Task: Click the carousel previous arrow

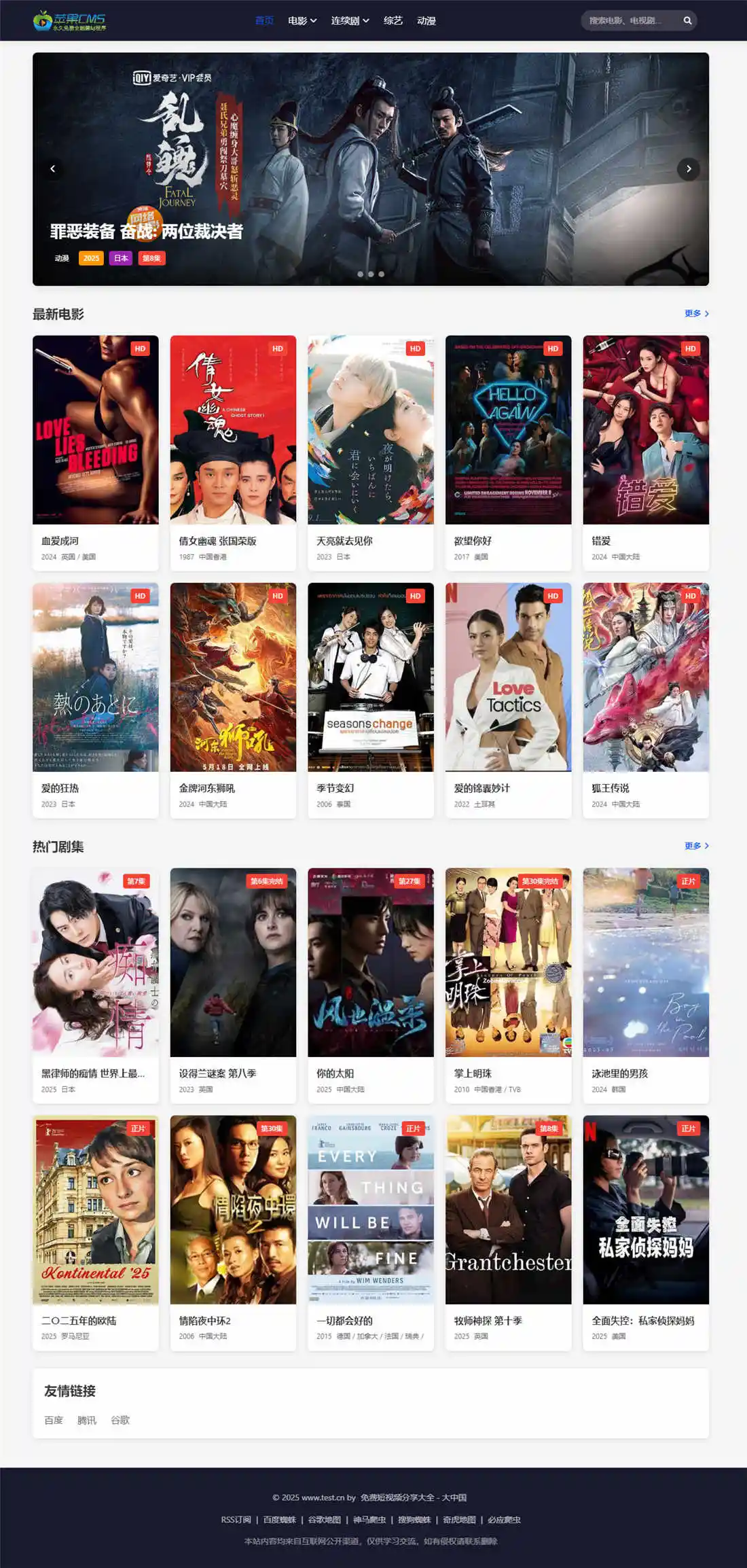Action: pos(54,169)
